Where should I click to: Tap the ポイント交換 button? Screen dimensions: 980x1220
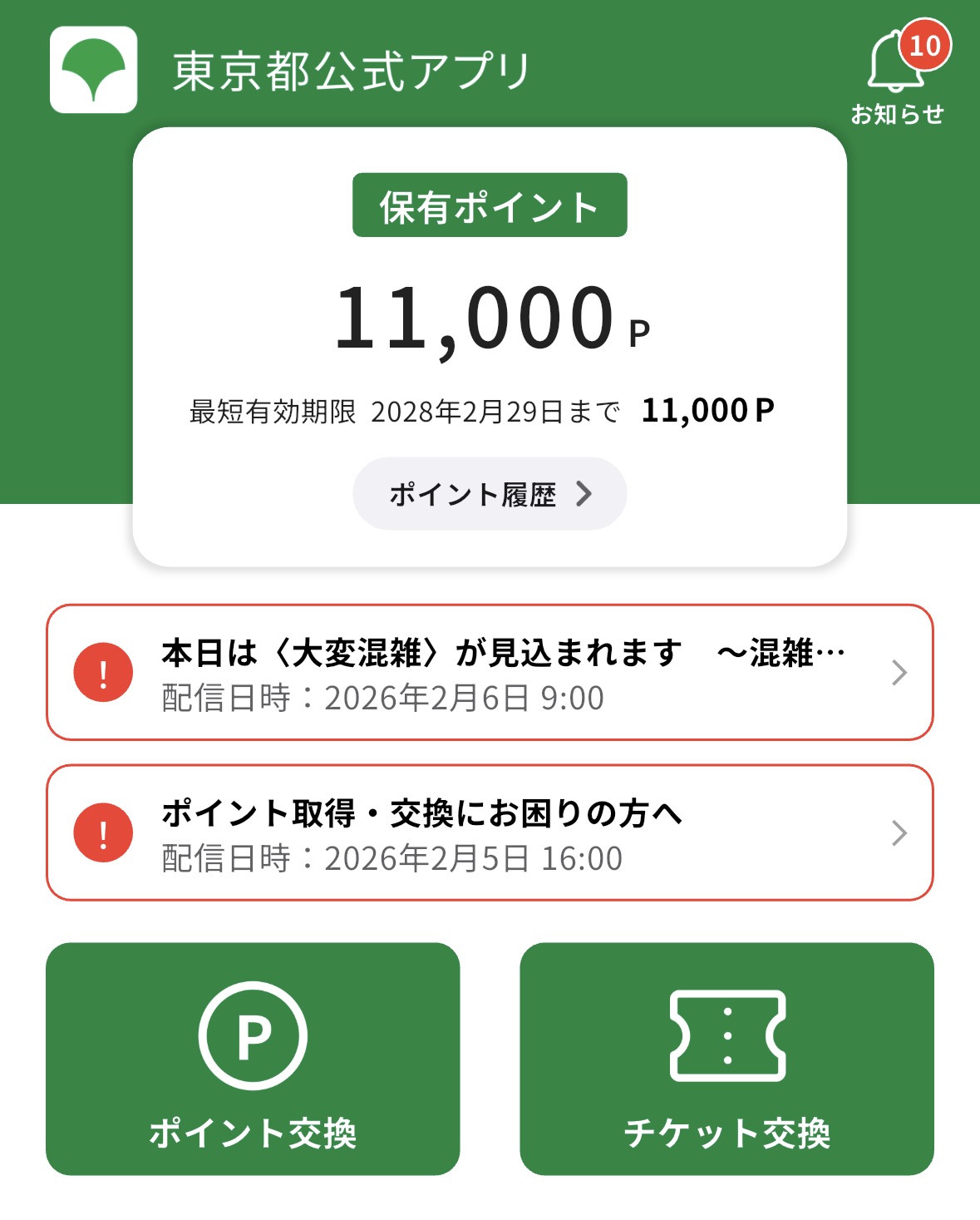(x=253, y=1059)
